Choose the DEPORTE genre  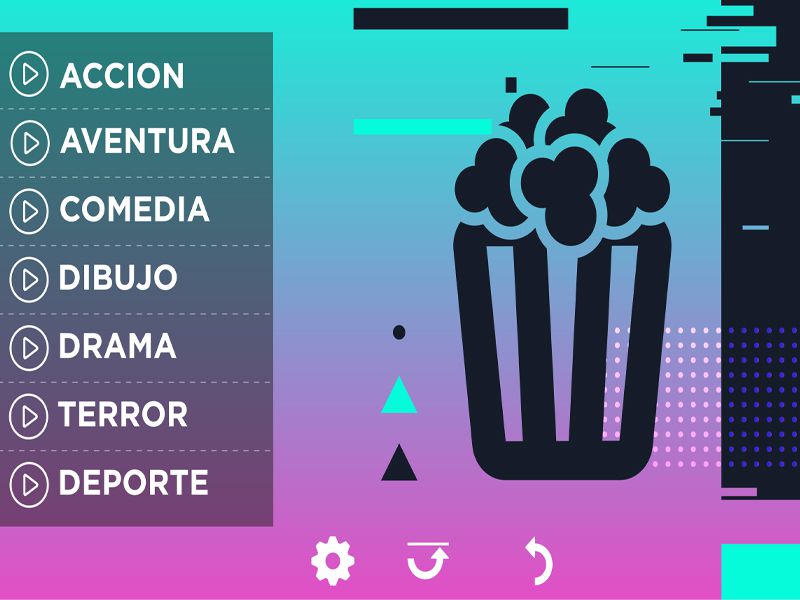point(133,482)
